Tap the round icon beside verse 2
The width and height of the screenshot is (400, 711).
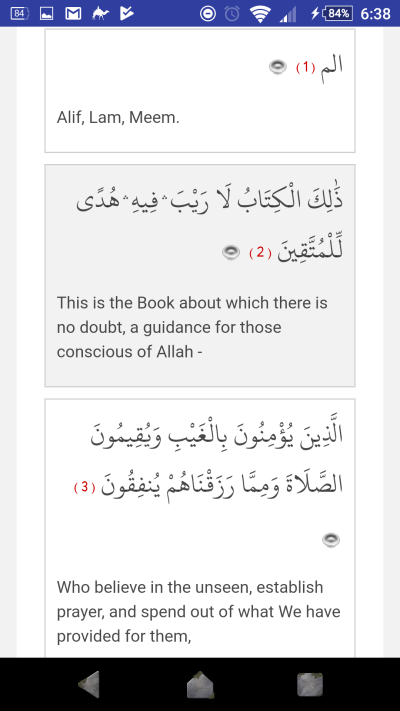[x=231, y=252]
